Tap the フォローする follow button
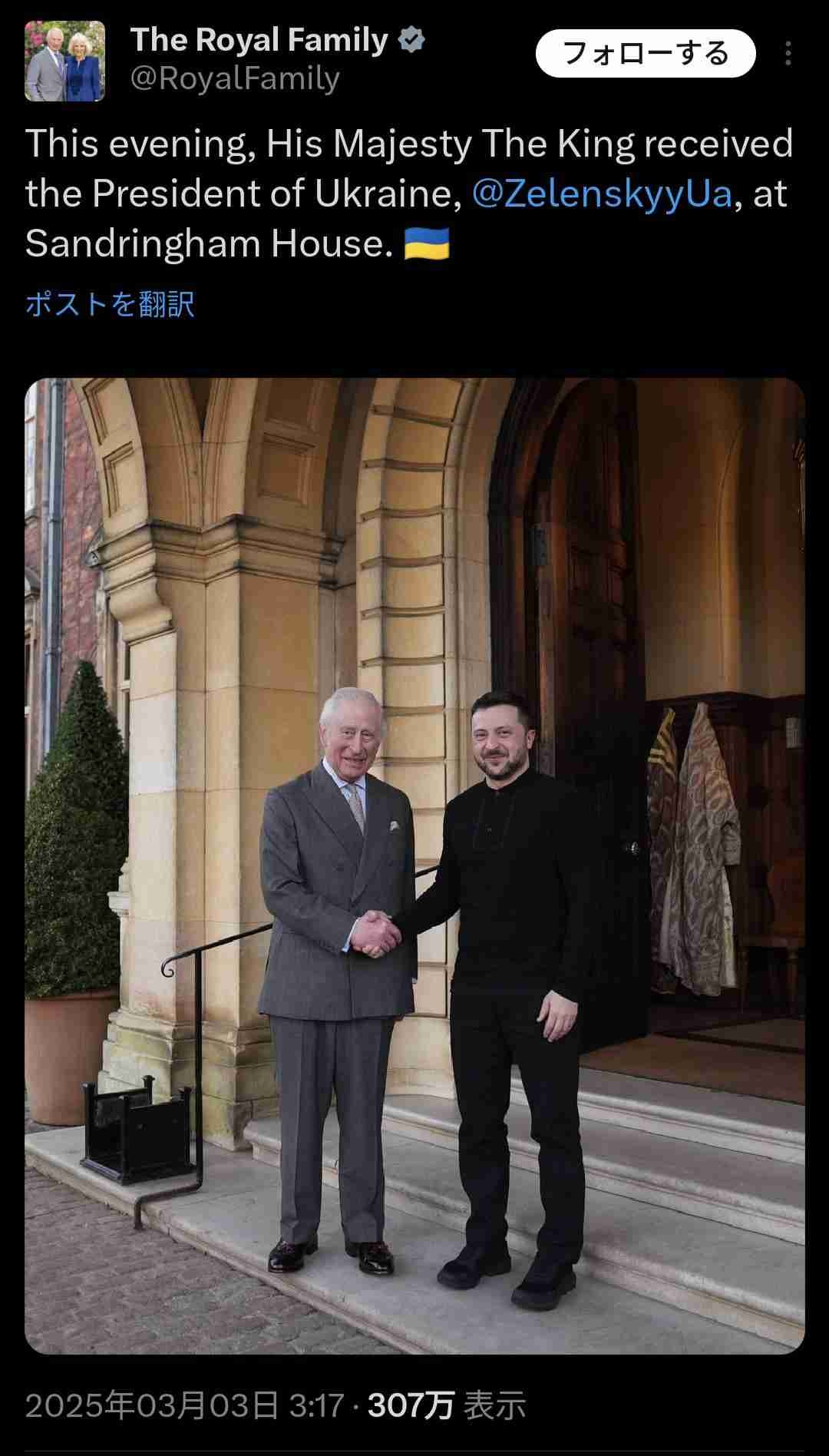This screenshot has height=1456, width=829. pyautogui.click(x=645, y=54)
